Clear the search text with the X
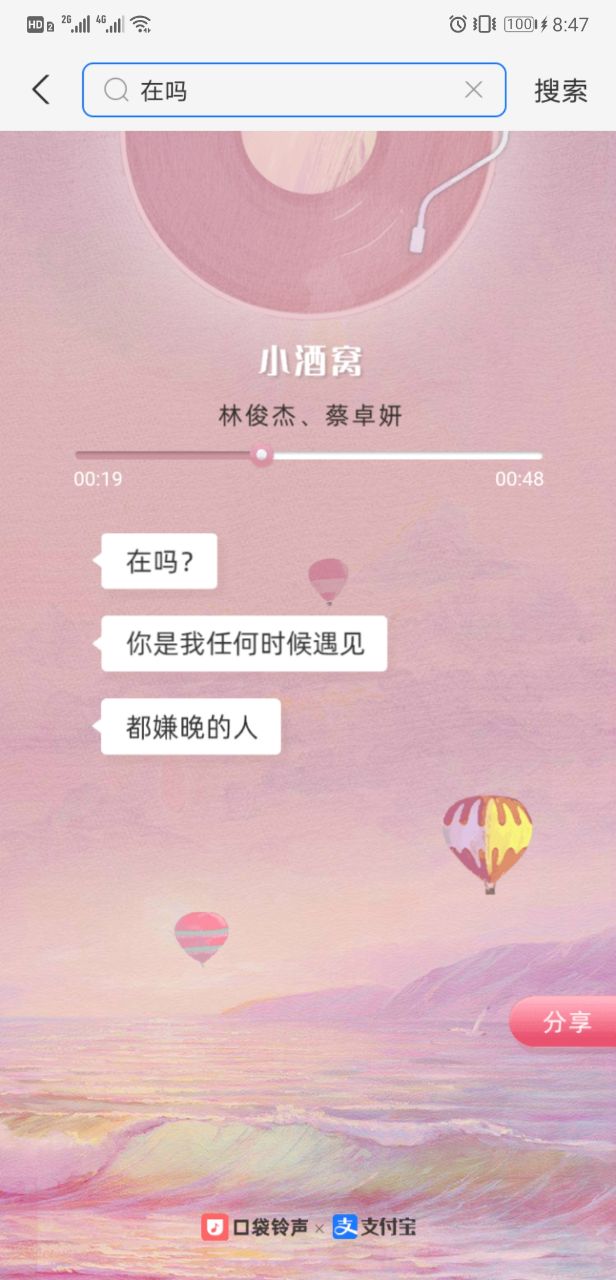 point(473,90)
